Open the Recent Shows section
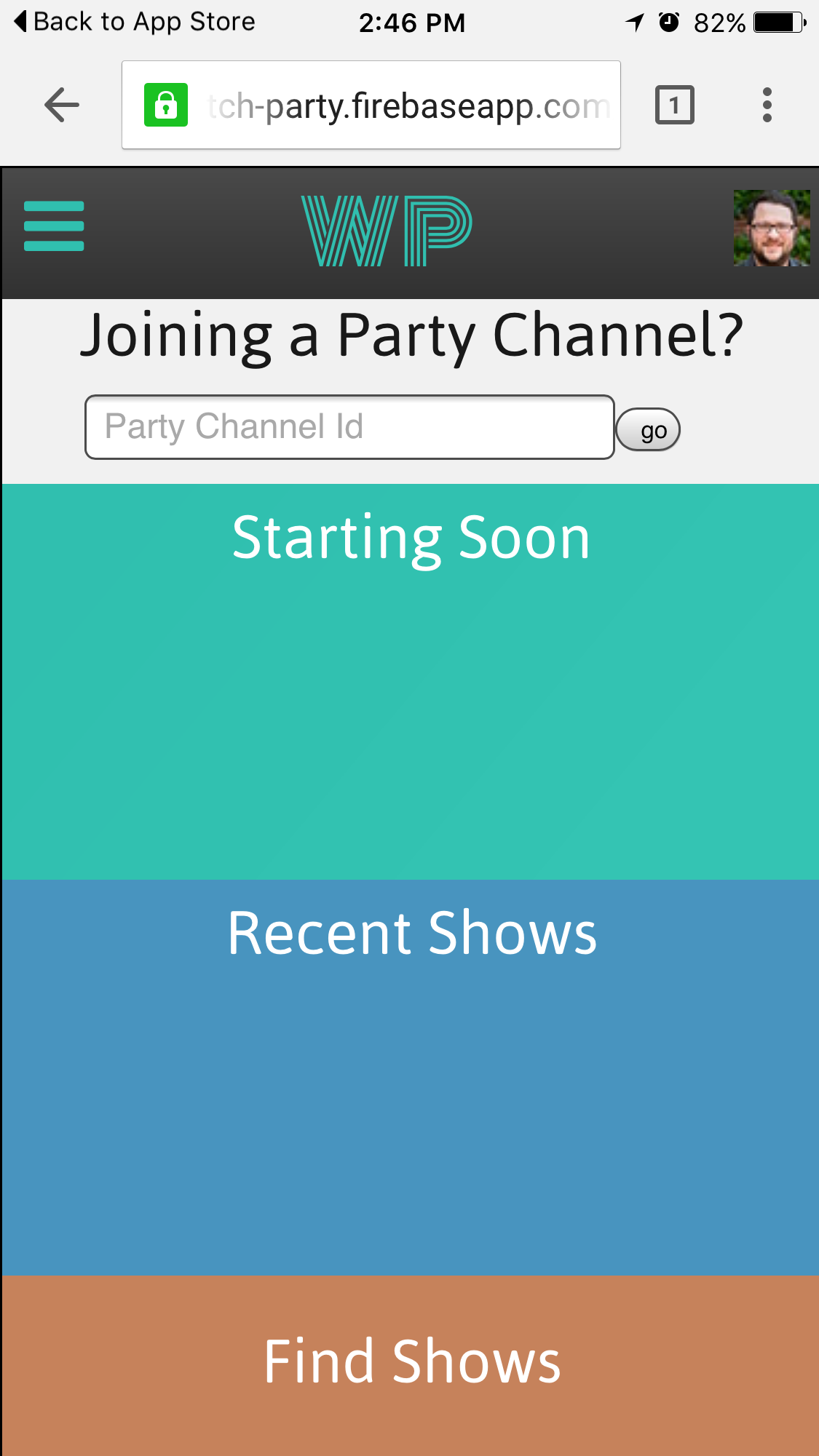 pos(411,1078)
